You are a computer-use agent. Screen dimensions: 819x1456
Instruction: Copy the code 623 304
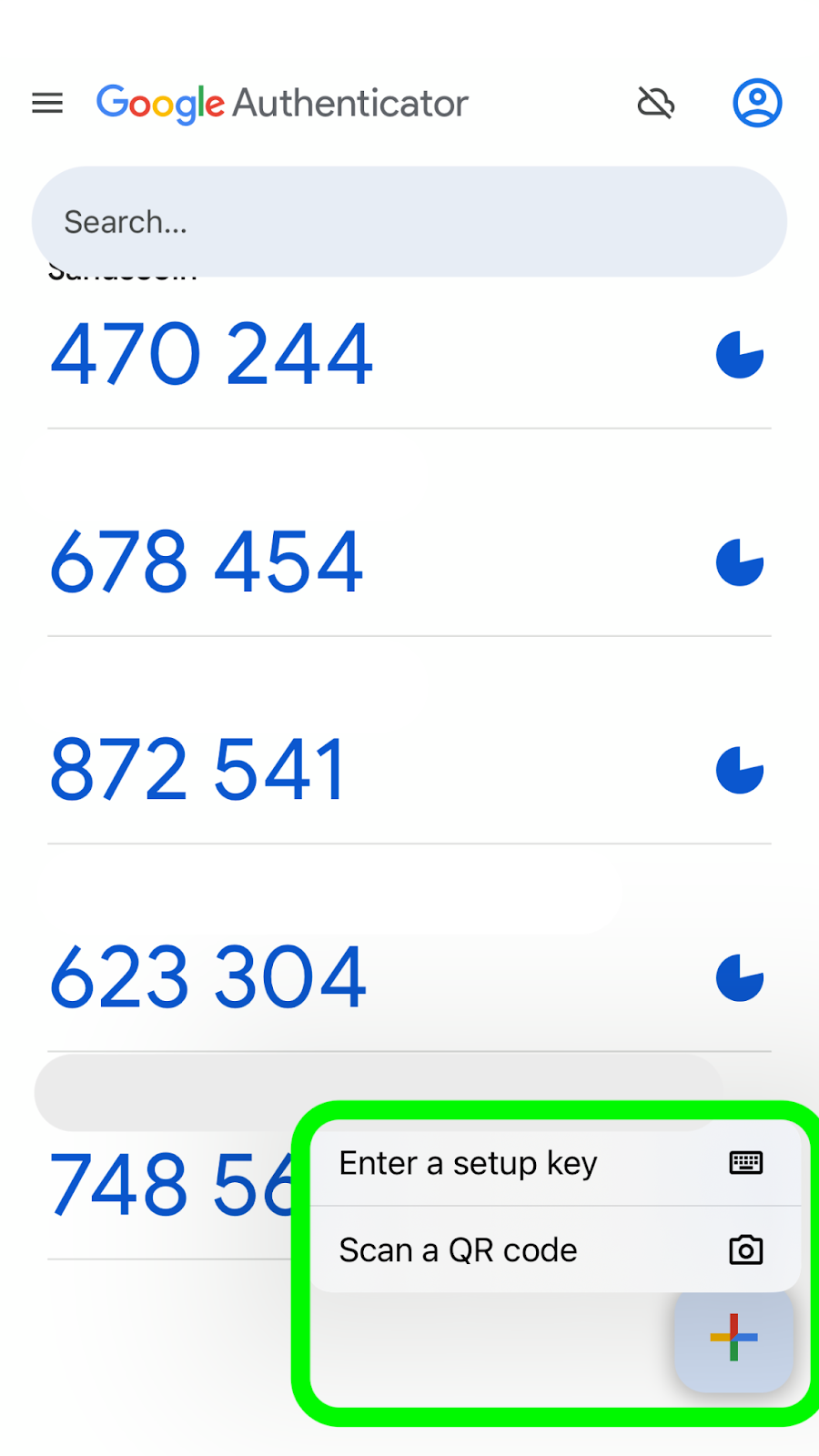tap(208, 977)
